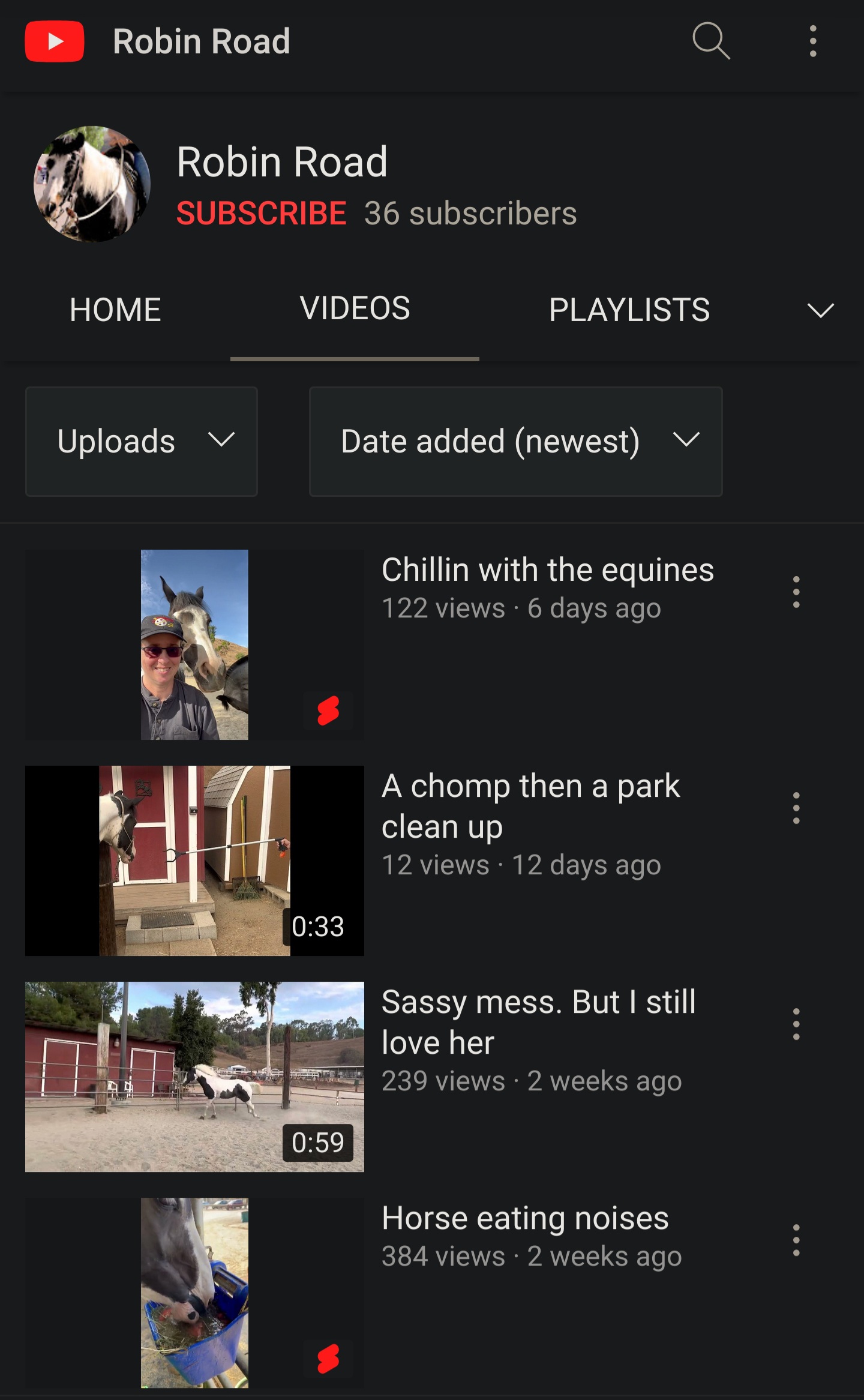Open options for Horse eating noises
The image size is (864, 1400).
point(796,1240)
